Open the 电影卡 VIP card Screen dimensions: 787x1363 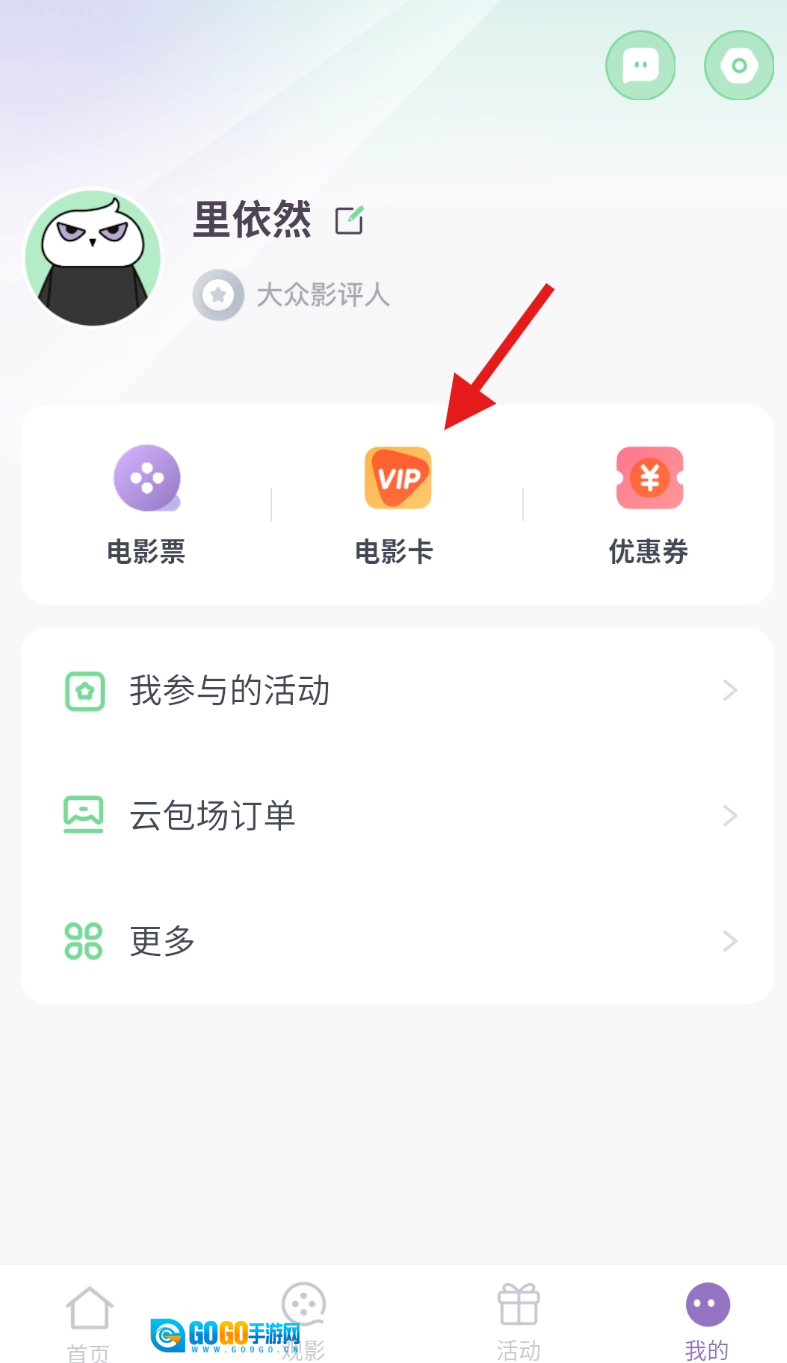tap(397, 504)
